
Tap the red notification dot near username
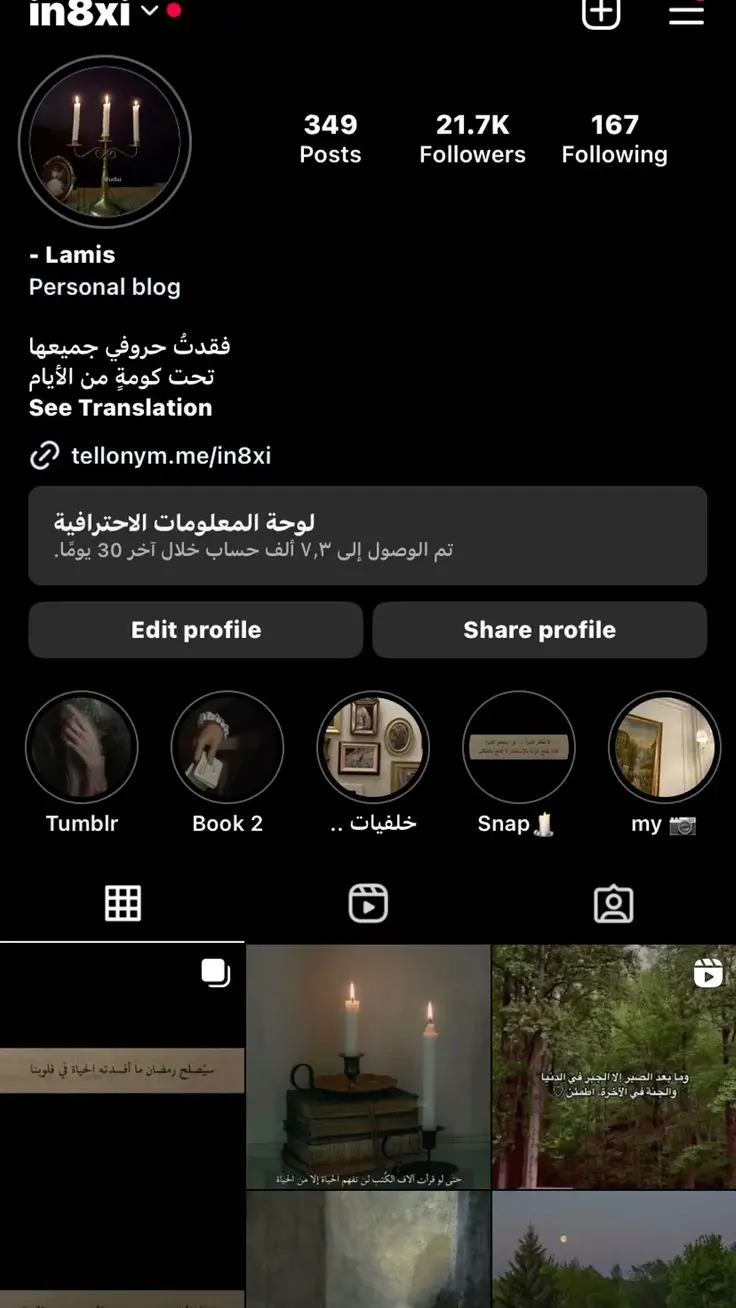[x=173, y=12]
